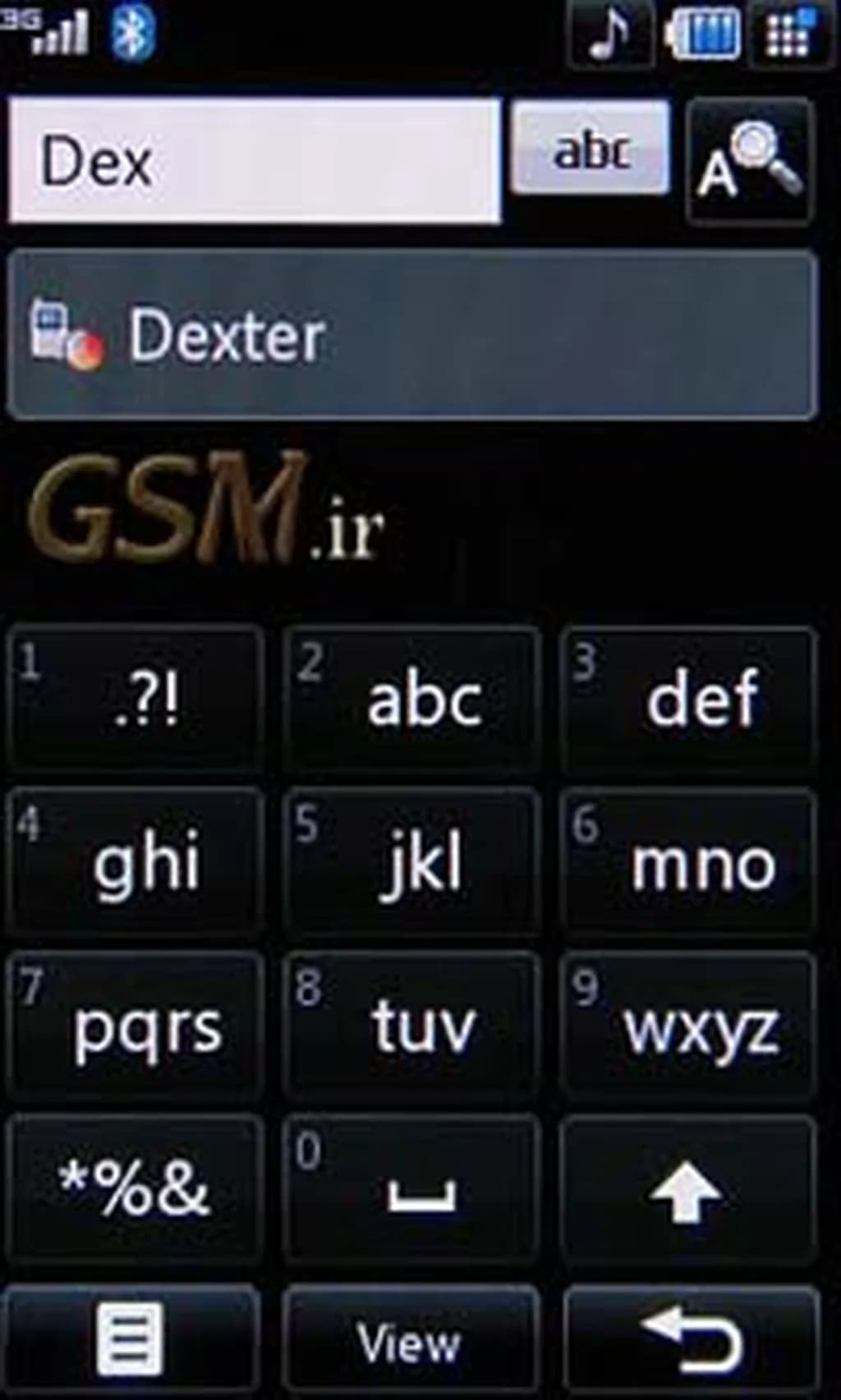This screenshot has height=1400, width=841.
Task: Tap the search field containing Dex
Action: (255, 160)
